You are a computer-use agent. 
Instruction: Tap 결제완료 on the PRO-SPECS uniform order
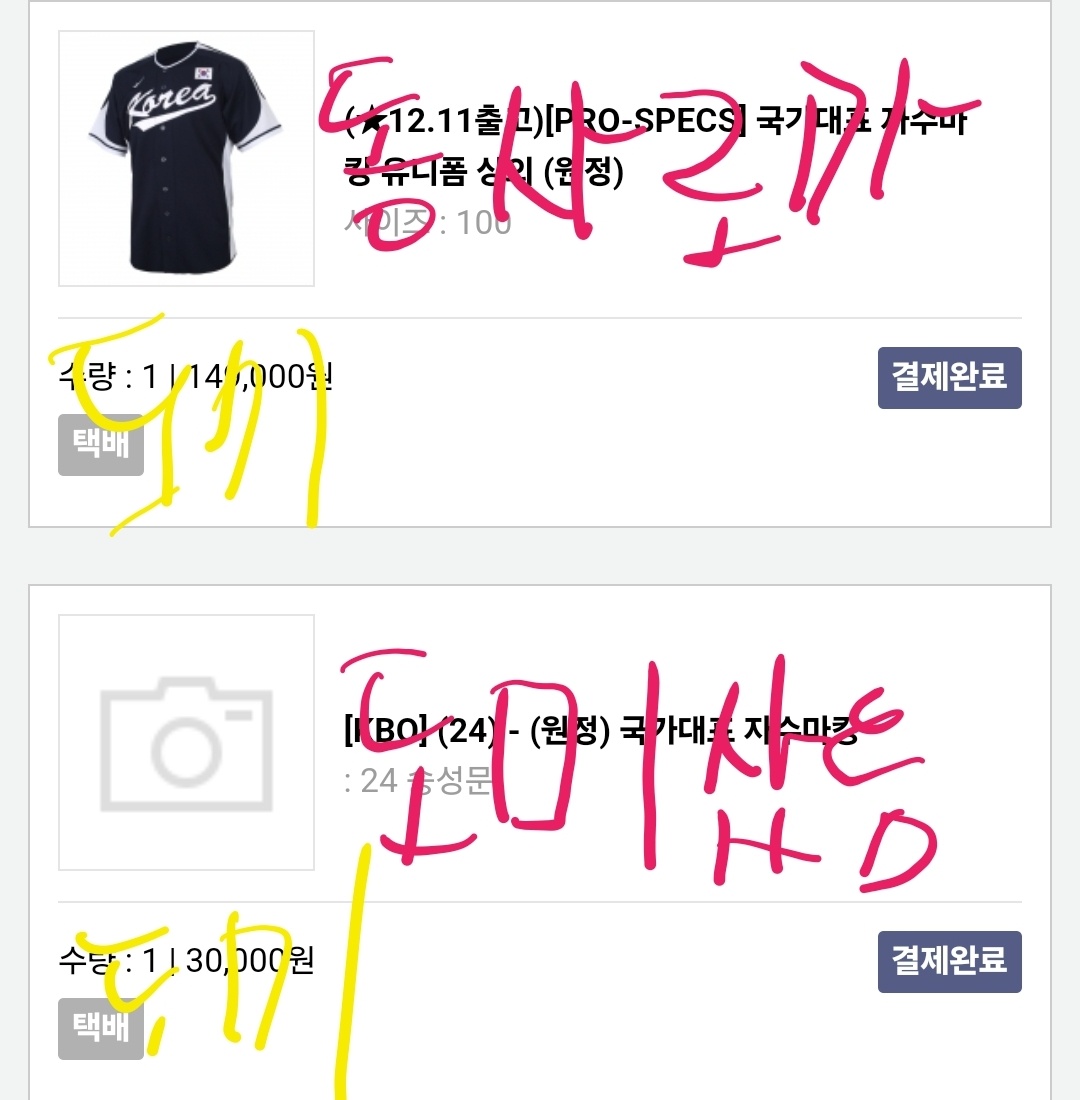pos(949,378)
